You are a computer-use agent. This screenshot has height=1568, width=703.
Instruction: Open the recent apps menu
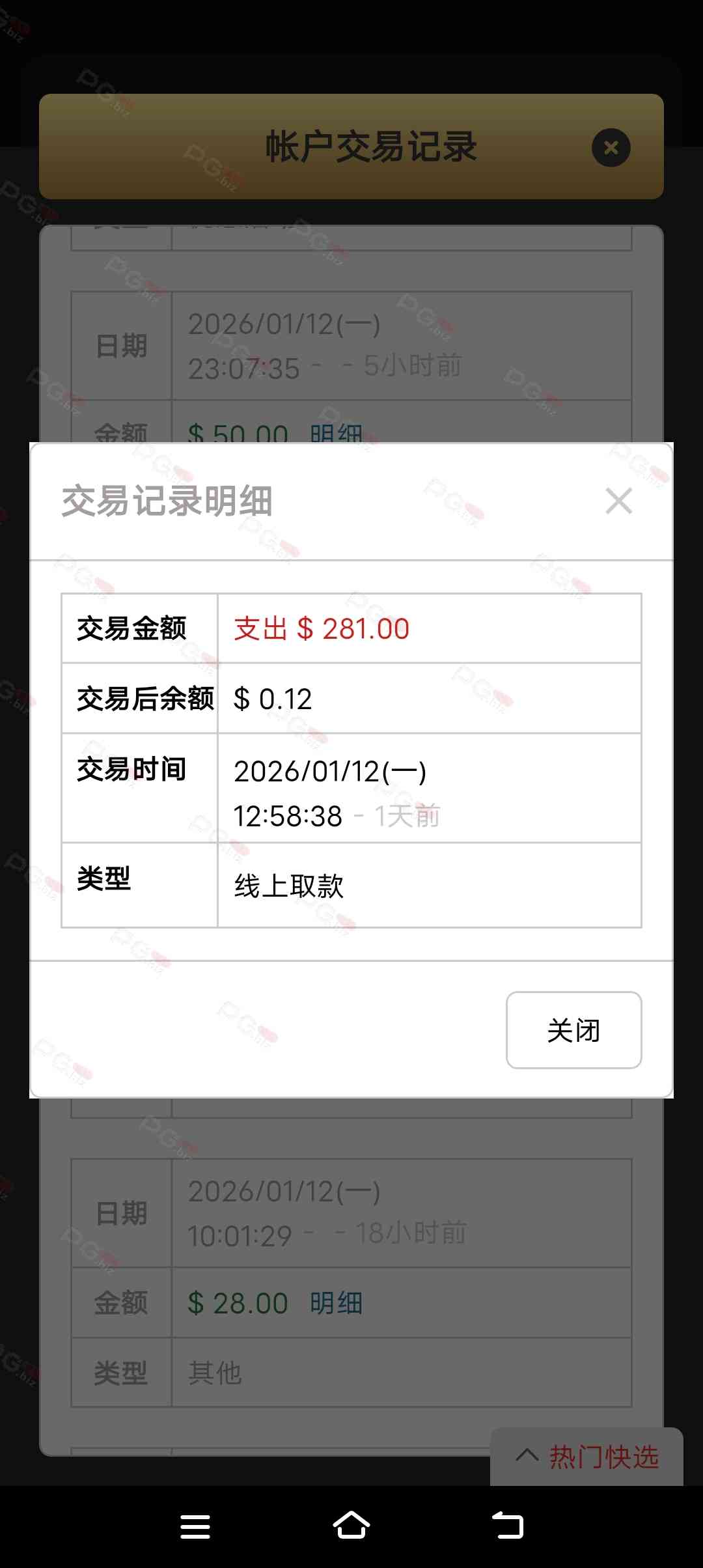click(195, 1526)
